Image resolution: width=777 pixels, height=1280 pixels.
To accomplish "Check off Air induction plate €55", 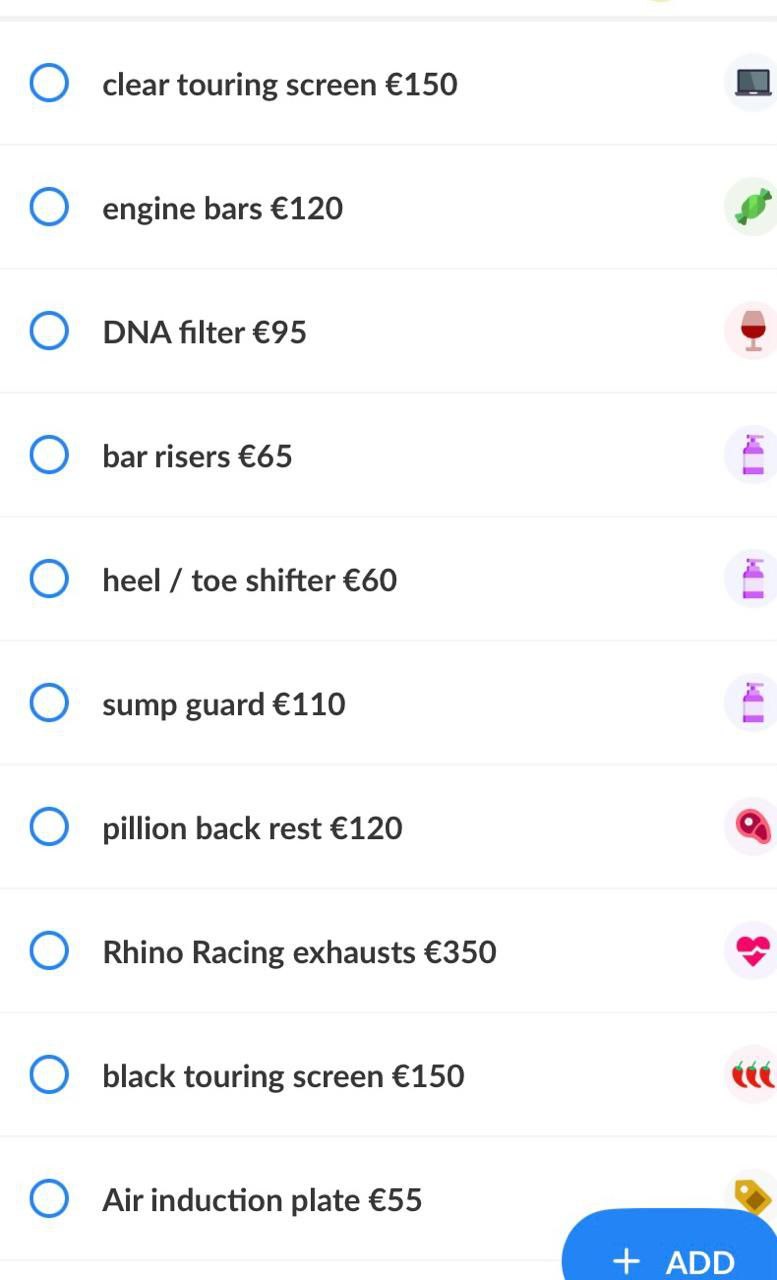I will pyautogui.click(x=49, y=1199).
